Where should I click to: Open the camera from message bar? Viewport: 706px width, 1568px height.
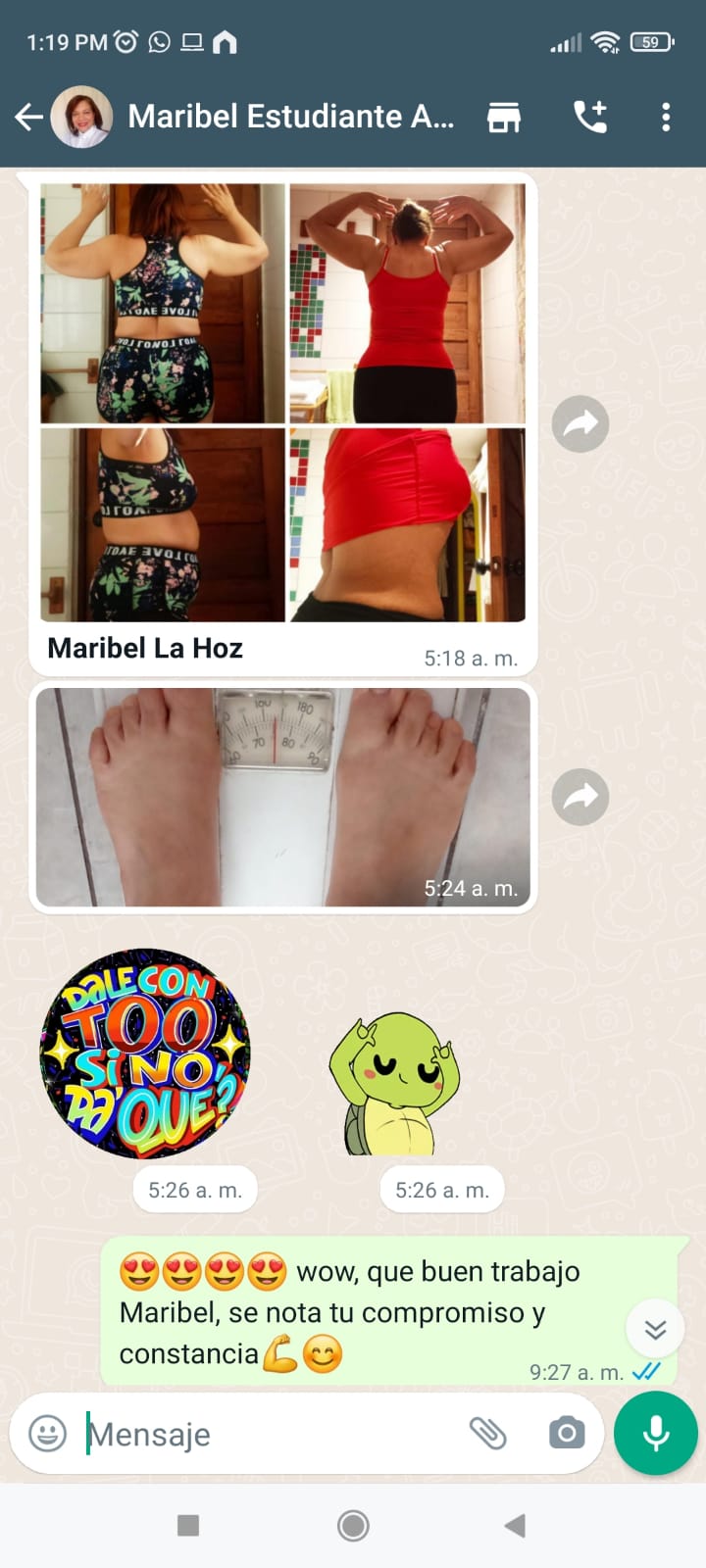(567, 1434)
